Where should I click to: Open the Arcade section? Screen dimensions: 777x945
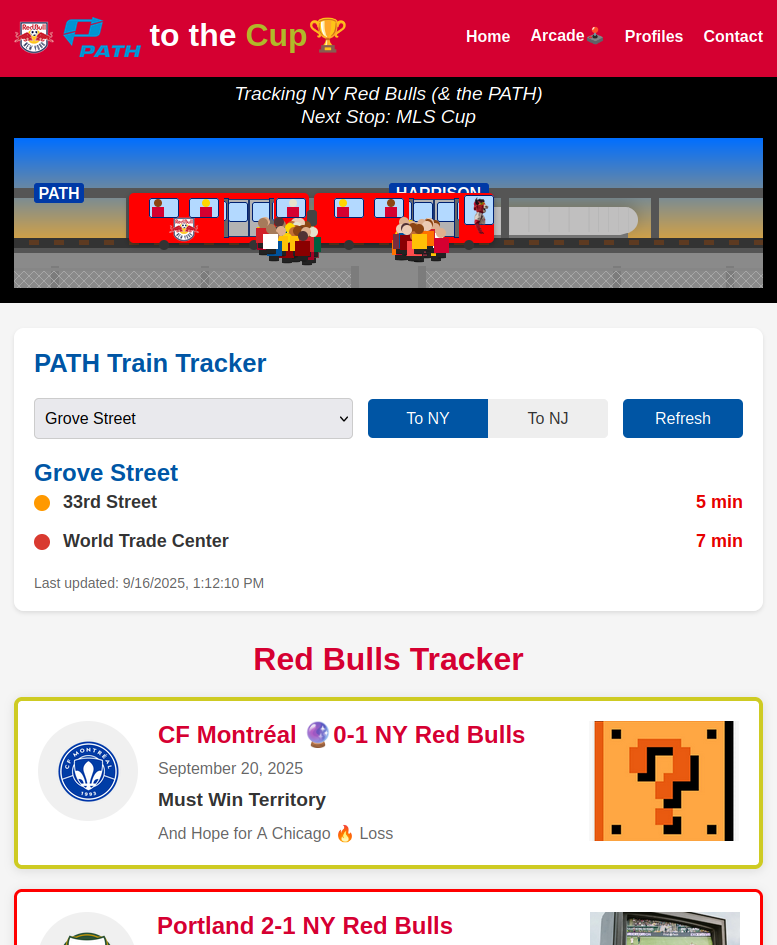tap(566, 36)
